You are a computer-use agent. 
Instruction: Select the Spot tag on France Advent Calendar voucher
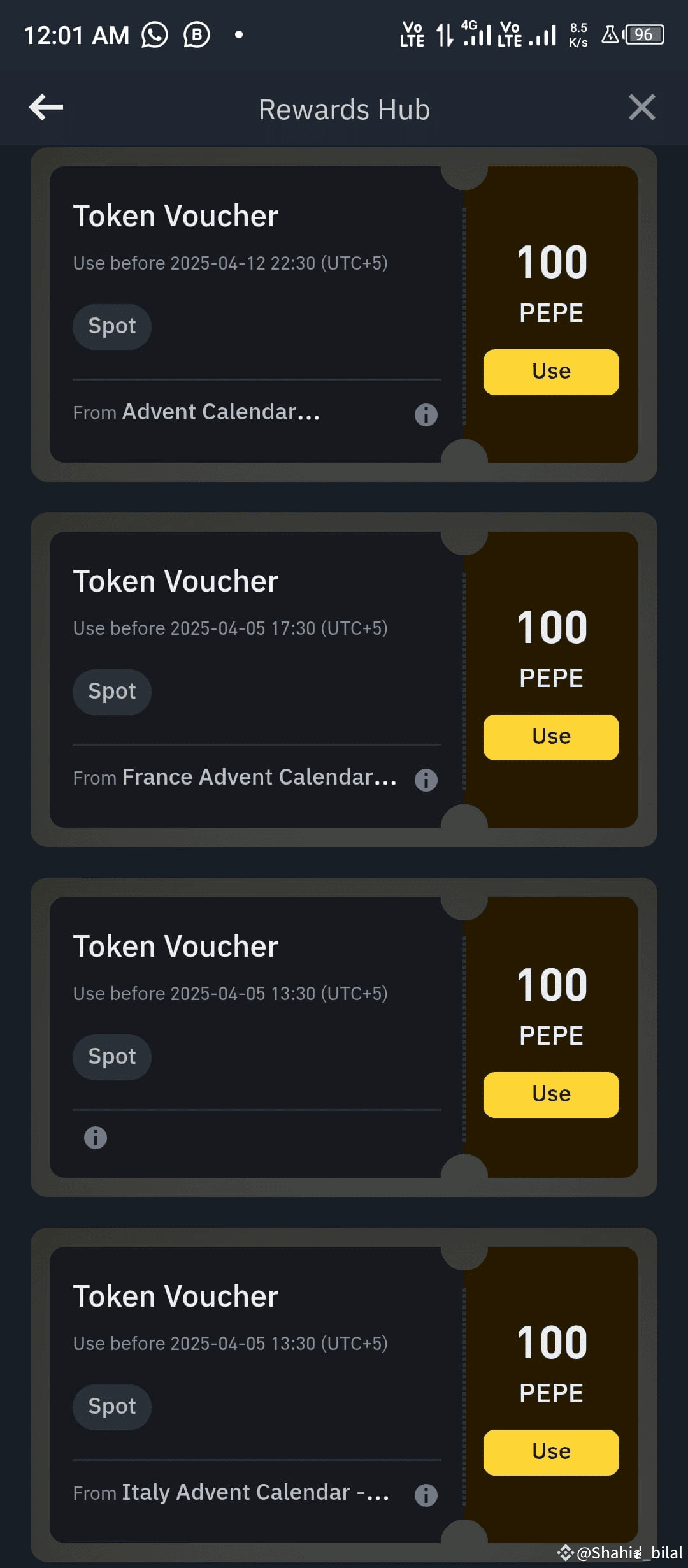coord(111,691)
